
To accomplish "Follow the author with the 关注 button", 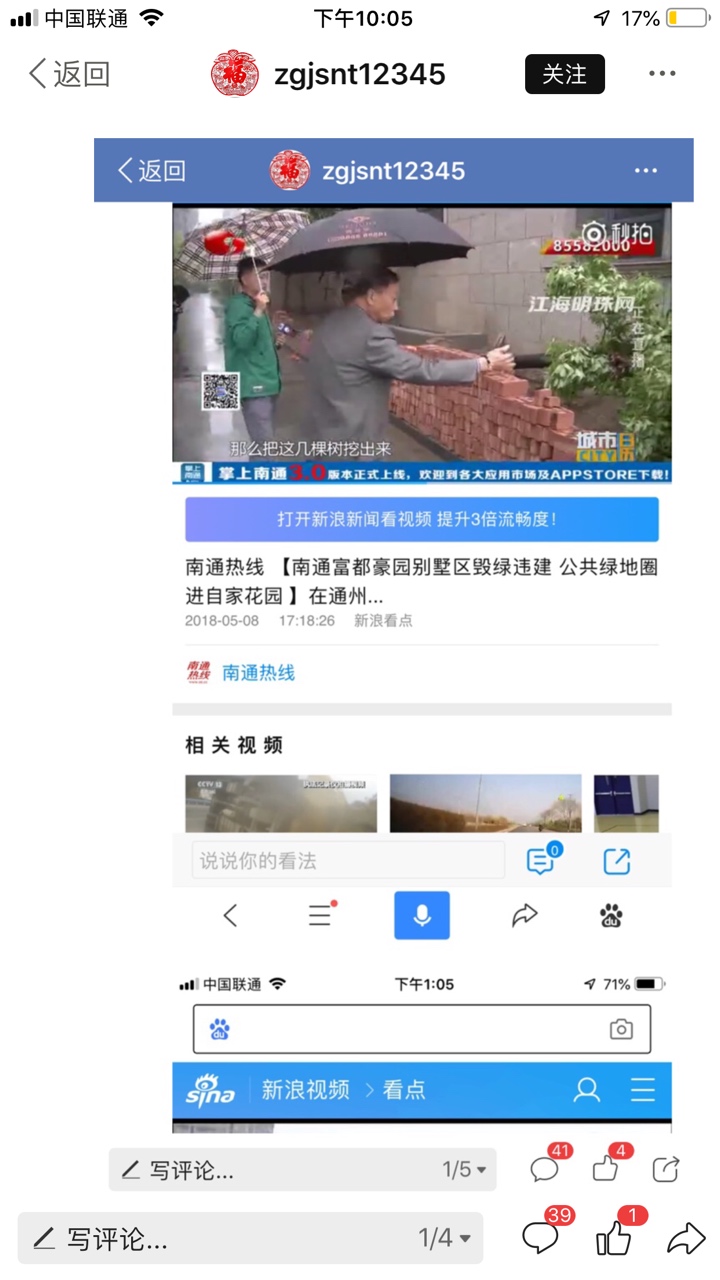I will point(565,74).
